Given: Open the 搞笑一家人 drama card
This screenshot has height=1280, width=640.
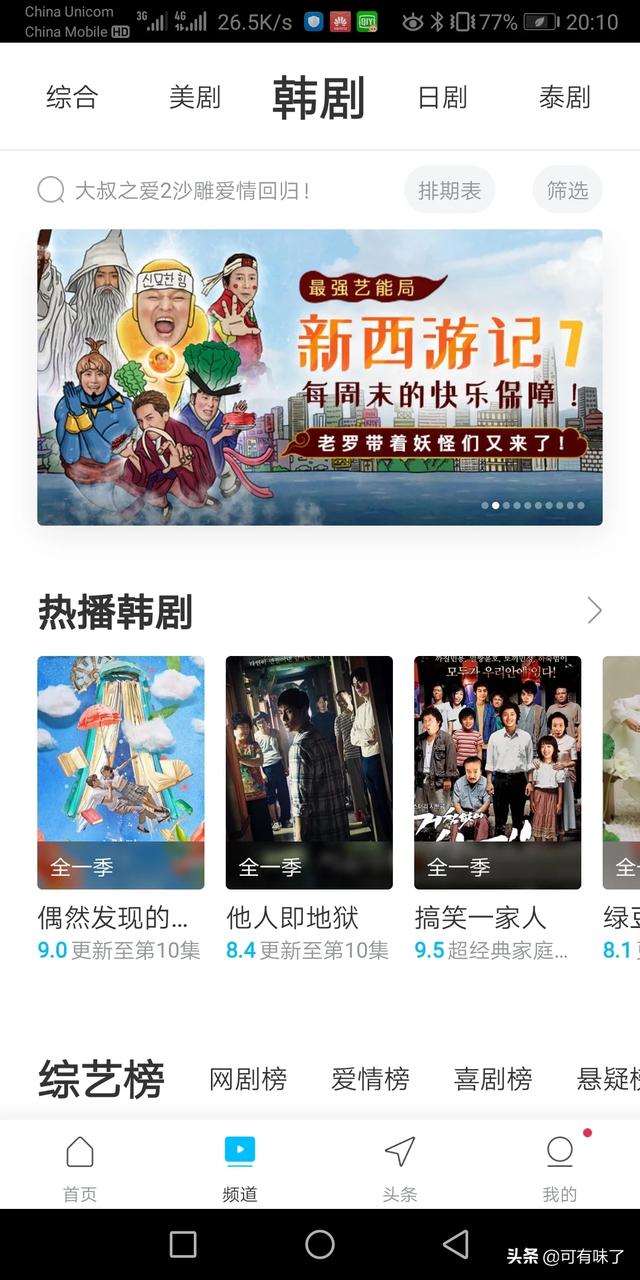Looking at the screenshot, I should coord(497,772).
